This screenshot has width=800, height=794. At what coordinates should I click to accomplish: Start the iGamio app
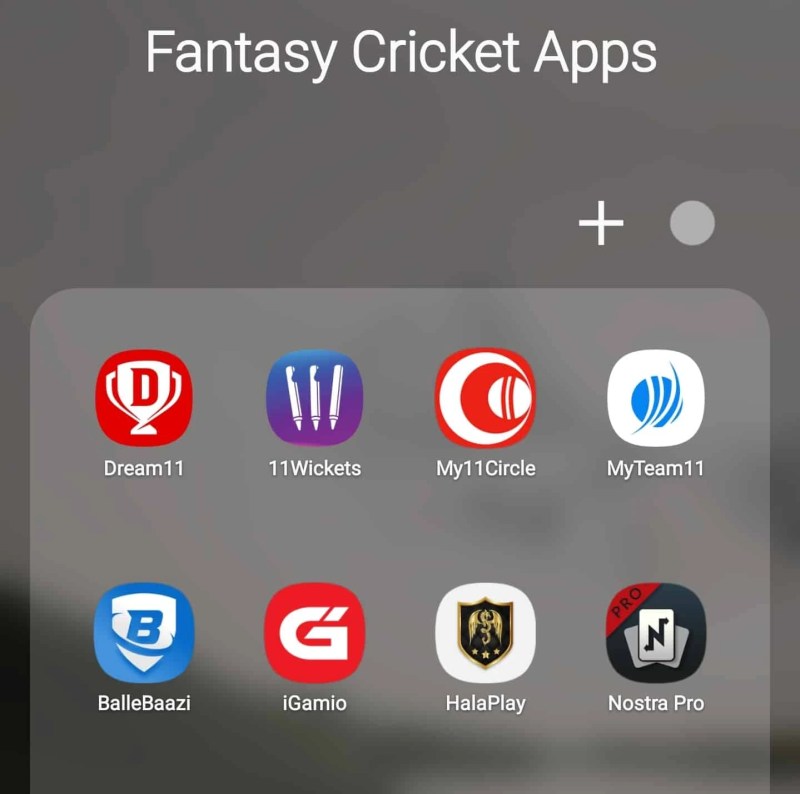point(314,633)
